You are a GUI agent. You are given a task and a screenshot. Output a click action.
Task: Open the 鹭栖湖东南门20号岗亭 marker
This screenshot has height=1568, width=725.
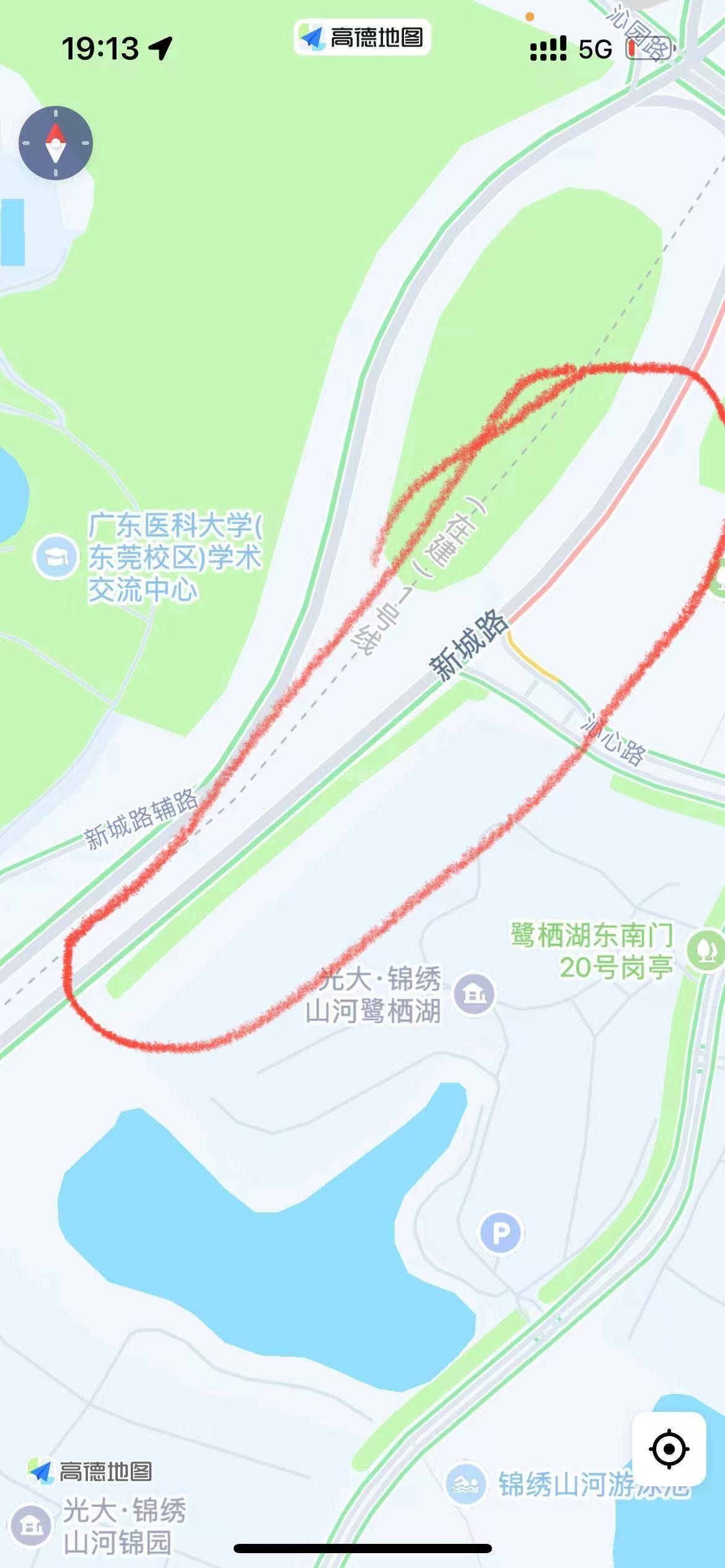tap(706, 950)
